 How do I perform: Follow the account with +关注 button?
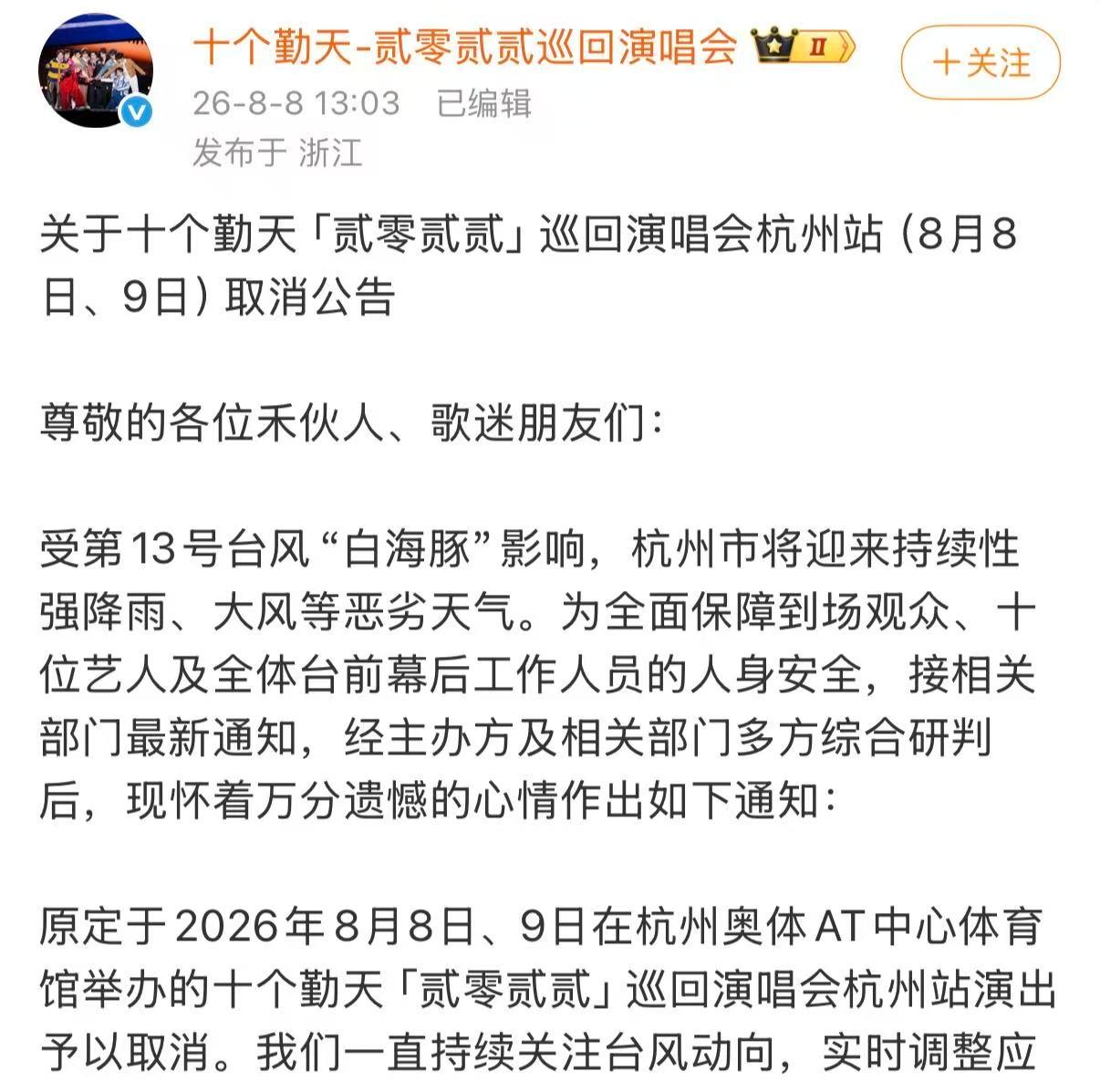coord(981,63)
